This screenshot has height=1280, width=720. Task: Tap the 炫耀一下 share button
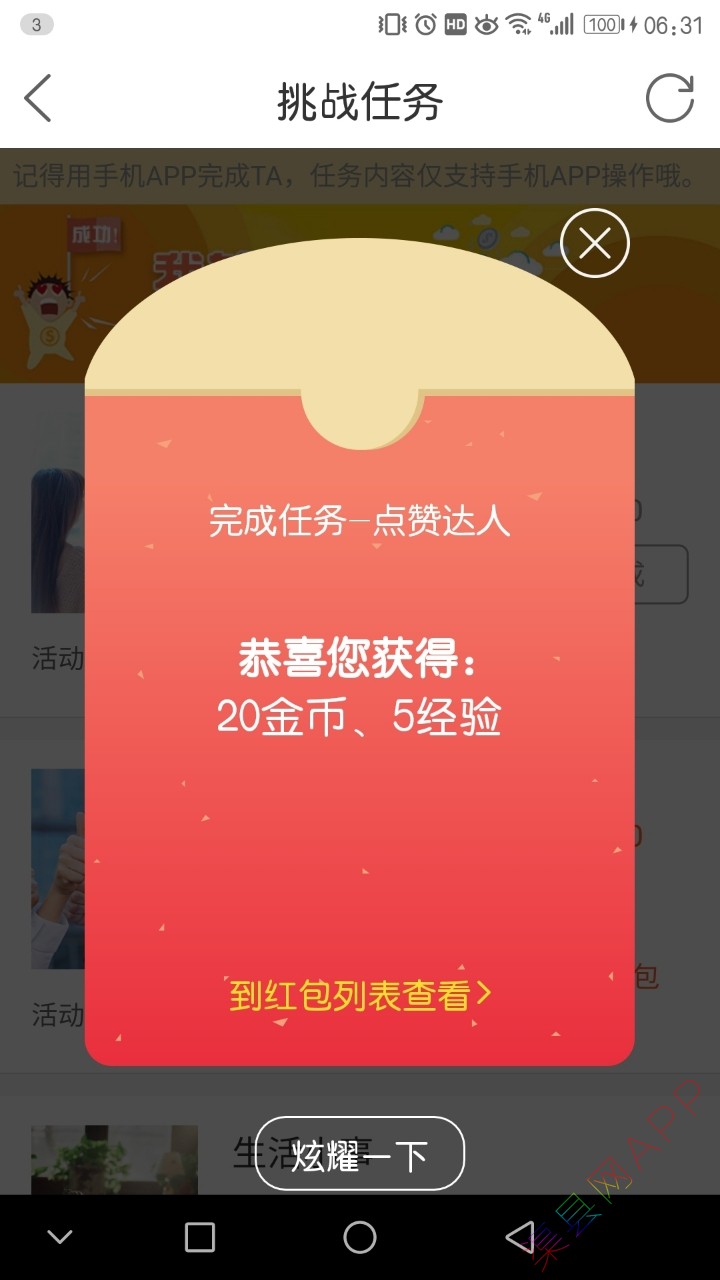tap(360, 1154)
